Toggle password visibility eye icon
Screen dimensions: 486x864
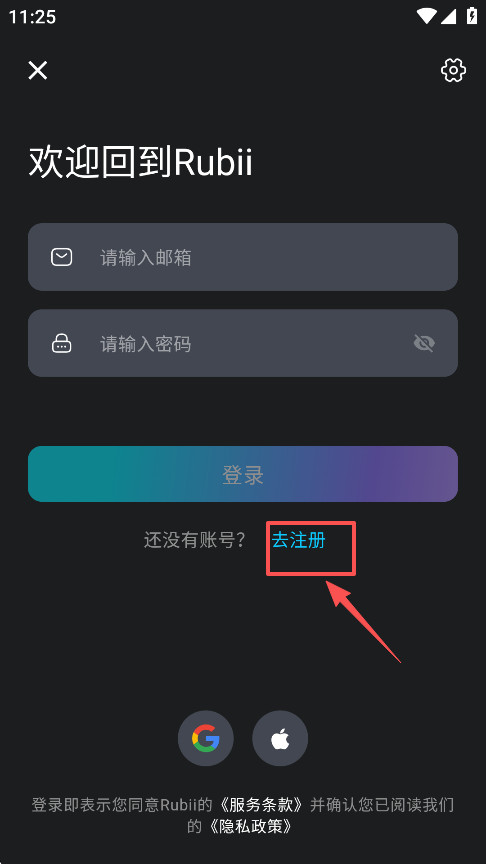(424, 343)
